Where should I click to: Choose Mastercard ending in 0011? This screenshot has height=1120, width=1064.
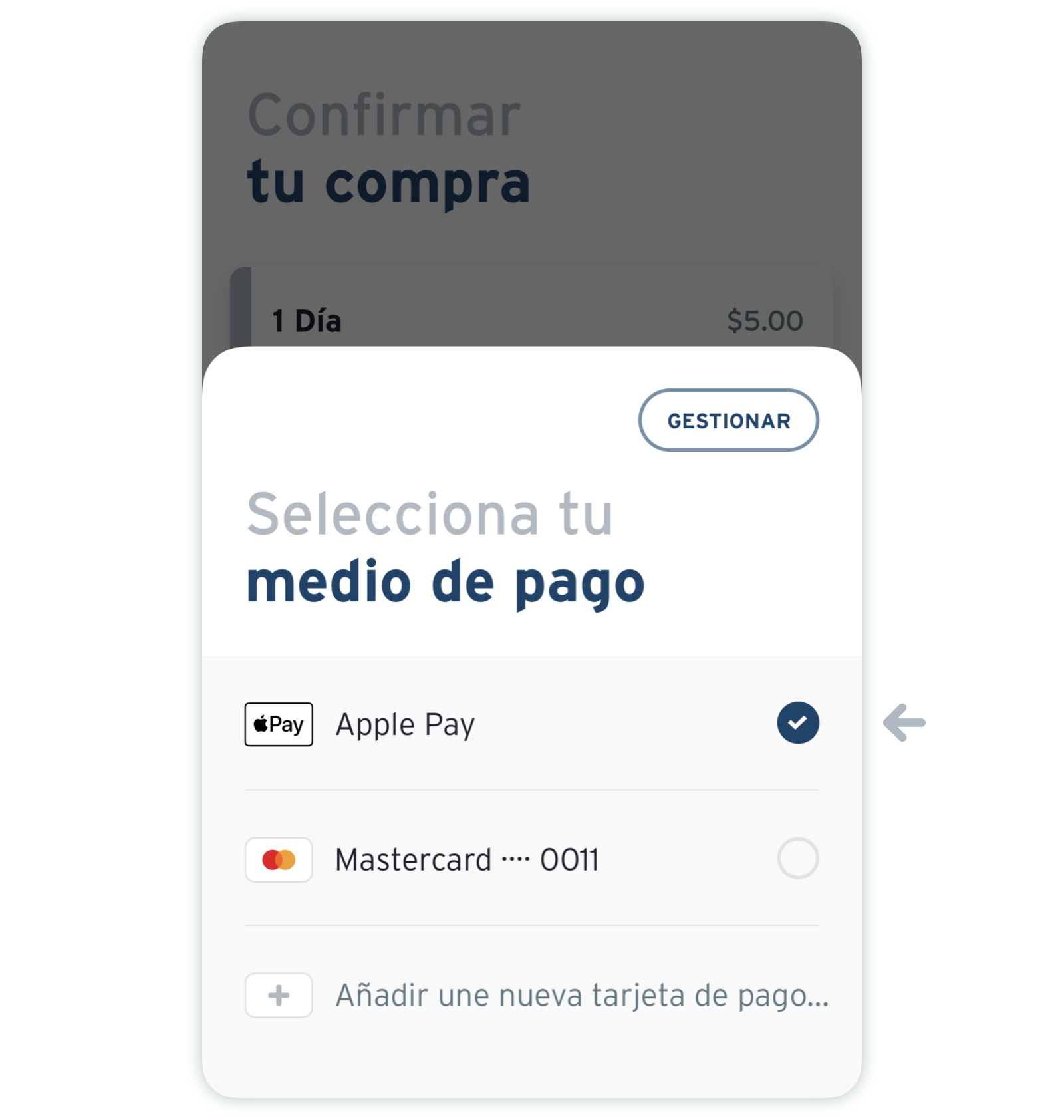coord(531,859)
